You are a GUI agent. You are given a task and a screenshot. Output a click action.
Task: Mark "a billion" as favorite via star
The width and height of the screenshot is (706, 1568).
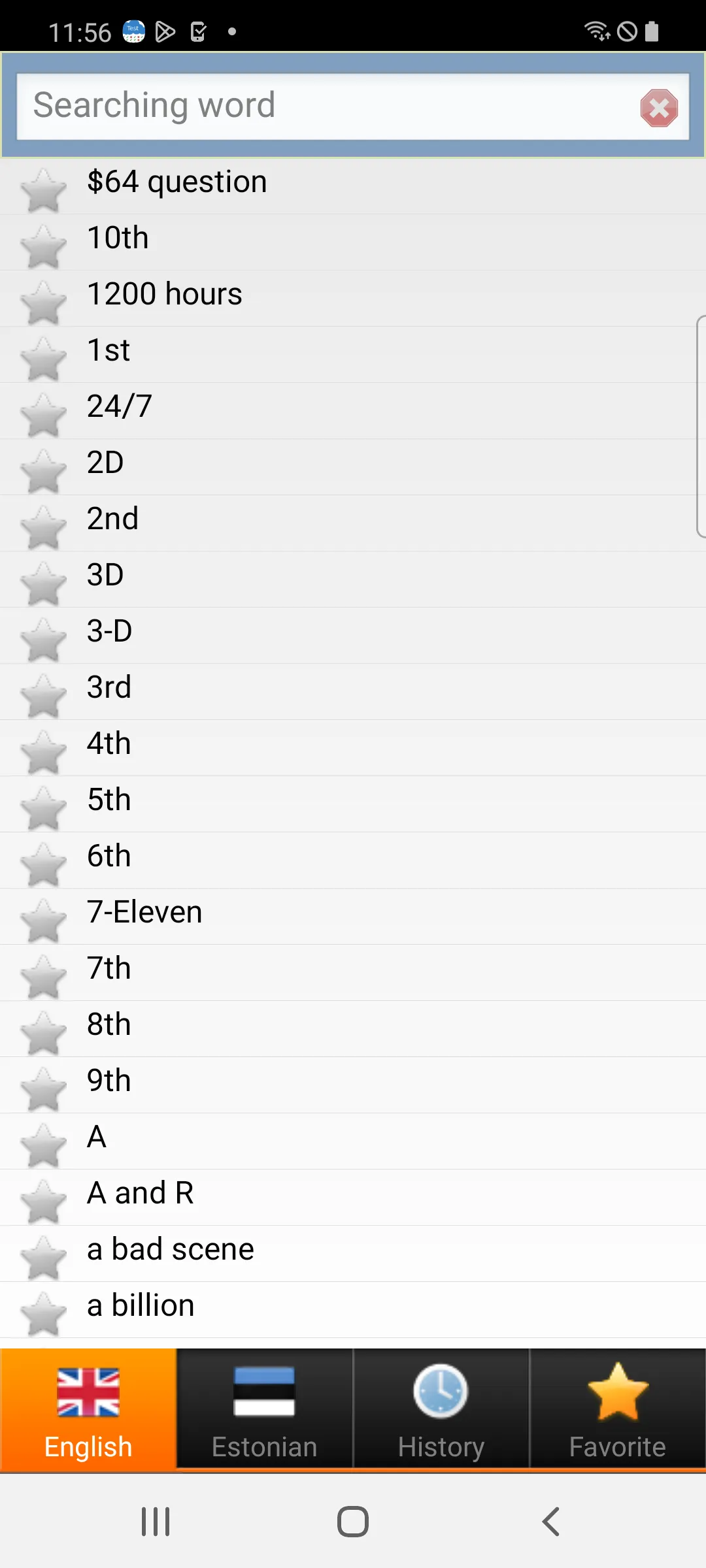click(43, 1315)
